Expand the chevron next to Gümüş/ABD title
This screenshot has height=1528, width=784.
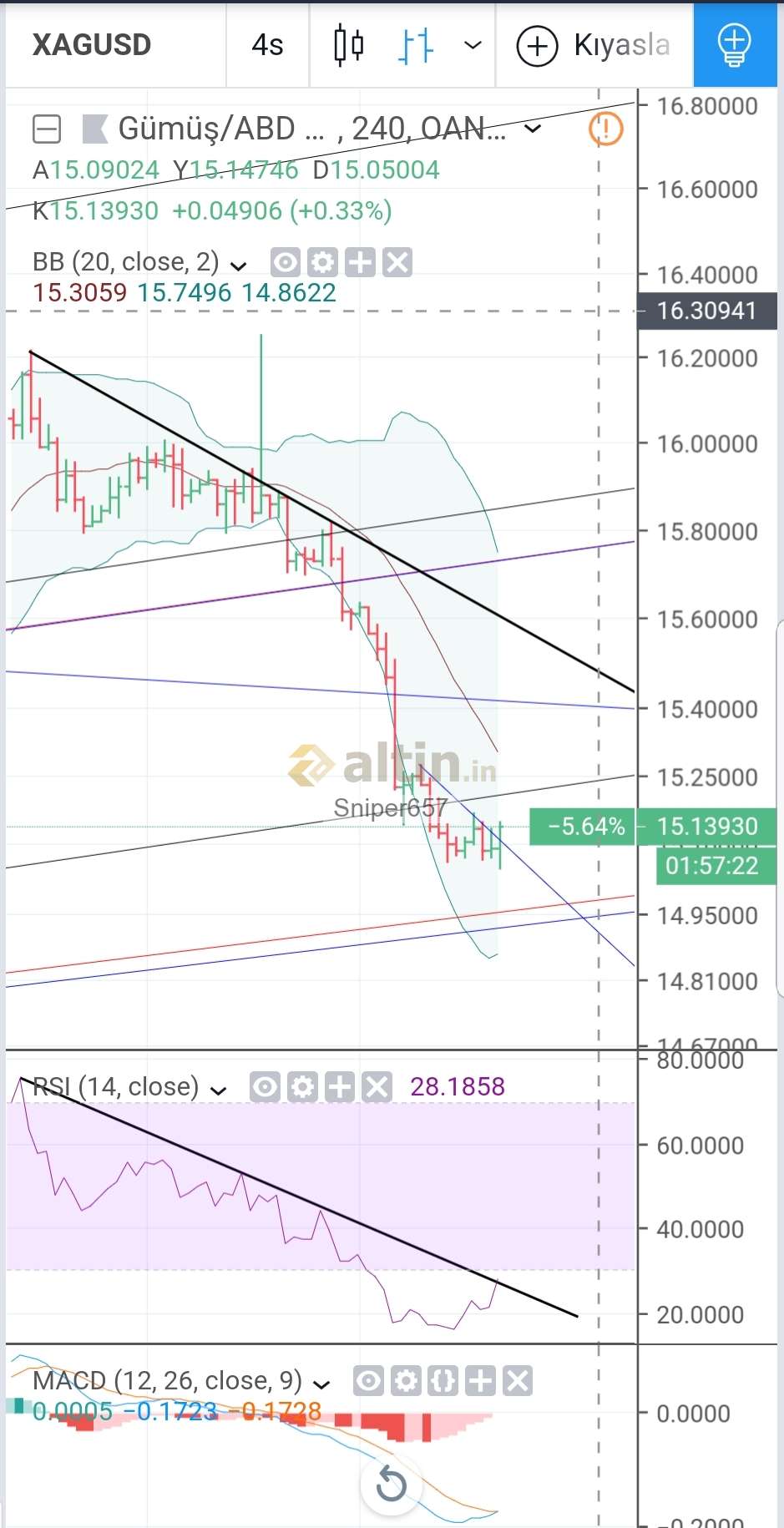533,129
